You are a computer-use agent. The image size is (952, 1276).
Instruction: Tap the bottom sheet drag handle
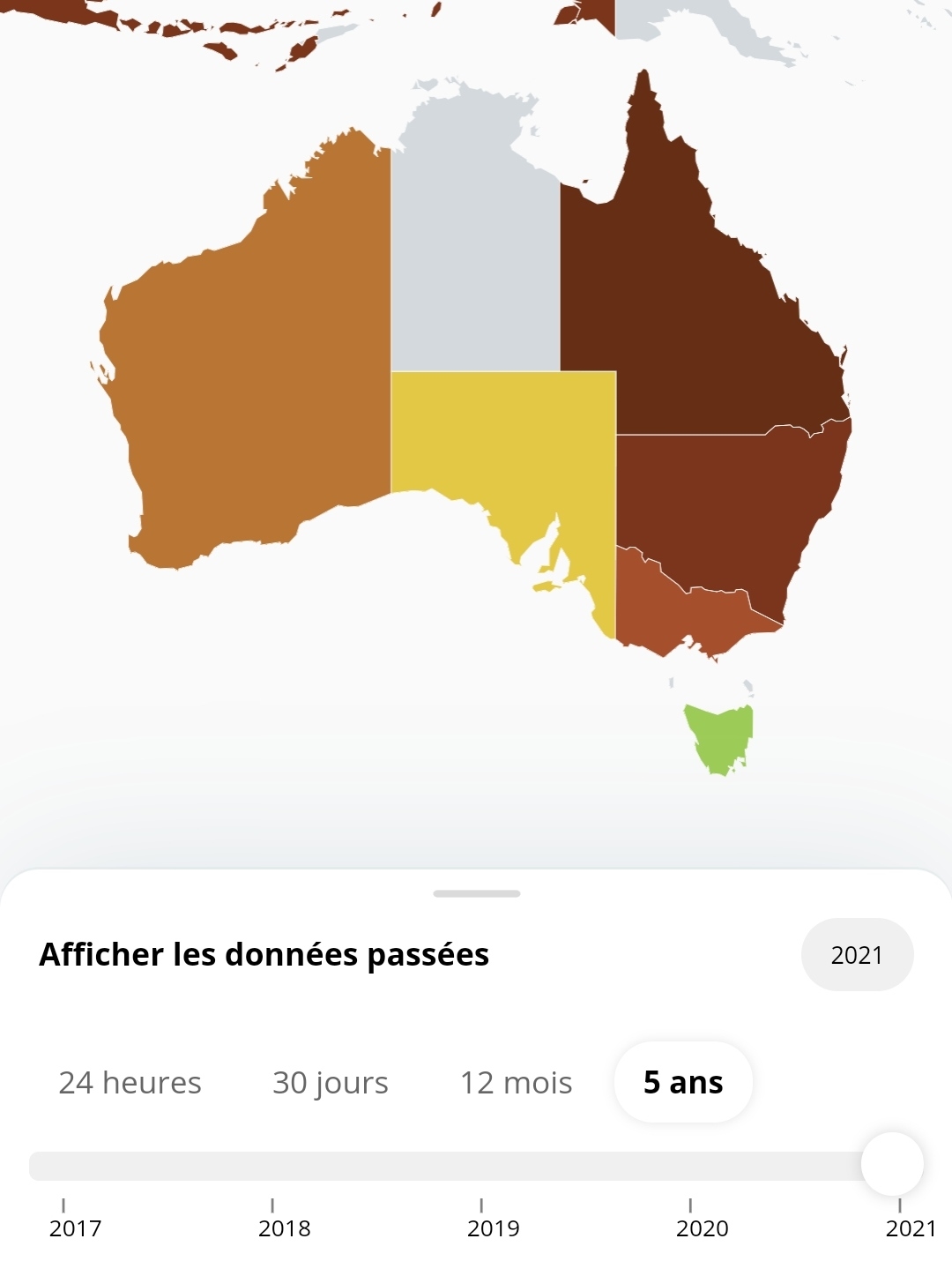[477, 893]
